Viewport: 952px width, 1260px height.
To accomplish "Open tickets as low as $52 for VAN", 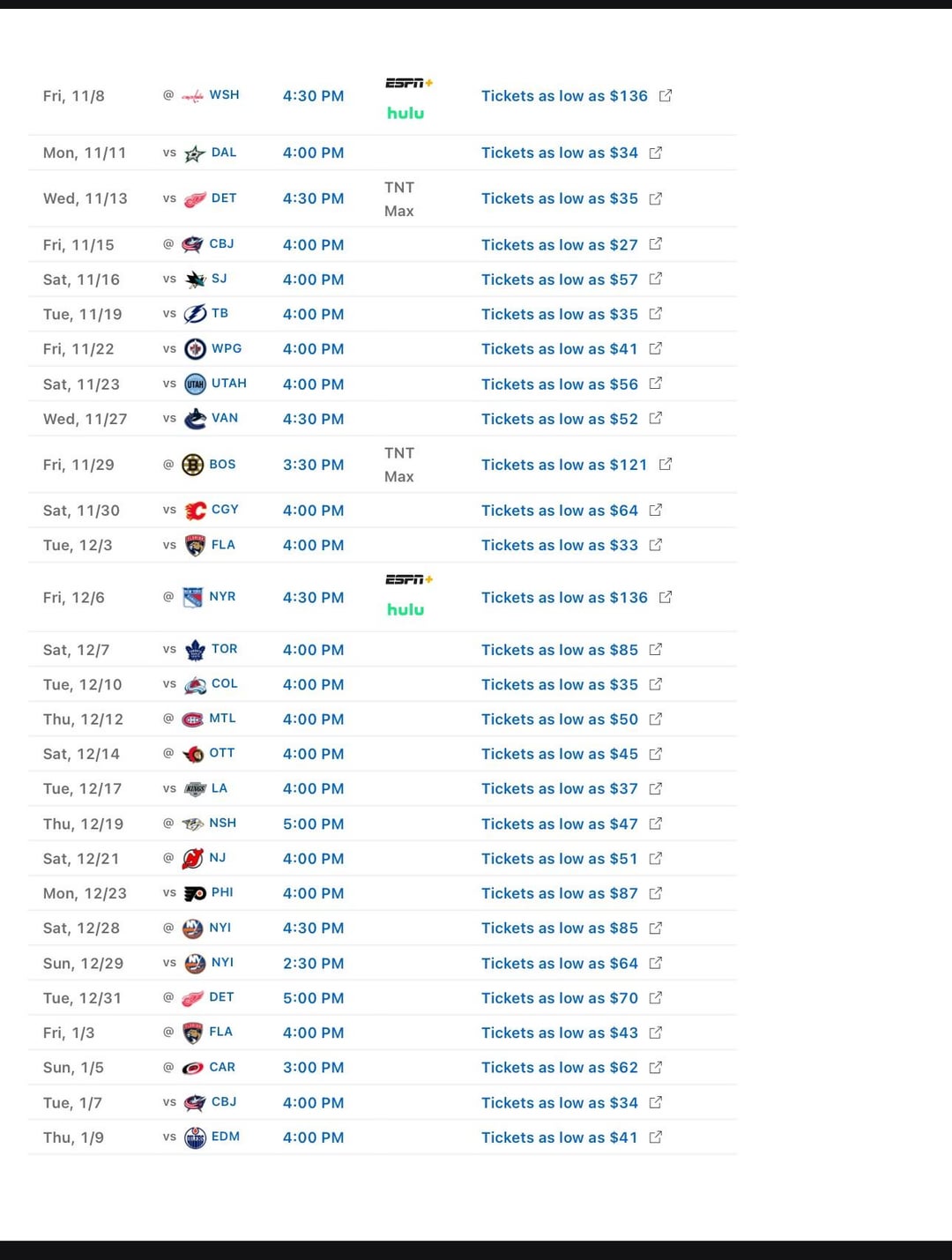I will (571, 419).
